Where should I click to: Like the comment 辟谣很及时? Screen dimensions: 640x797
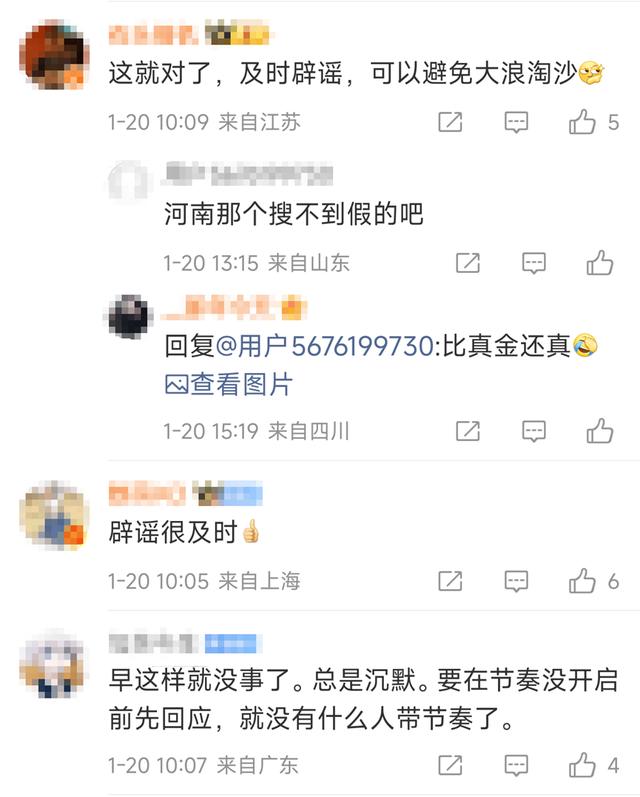(583, 581)
